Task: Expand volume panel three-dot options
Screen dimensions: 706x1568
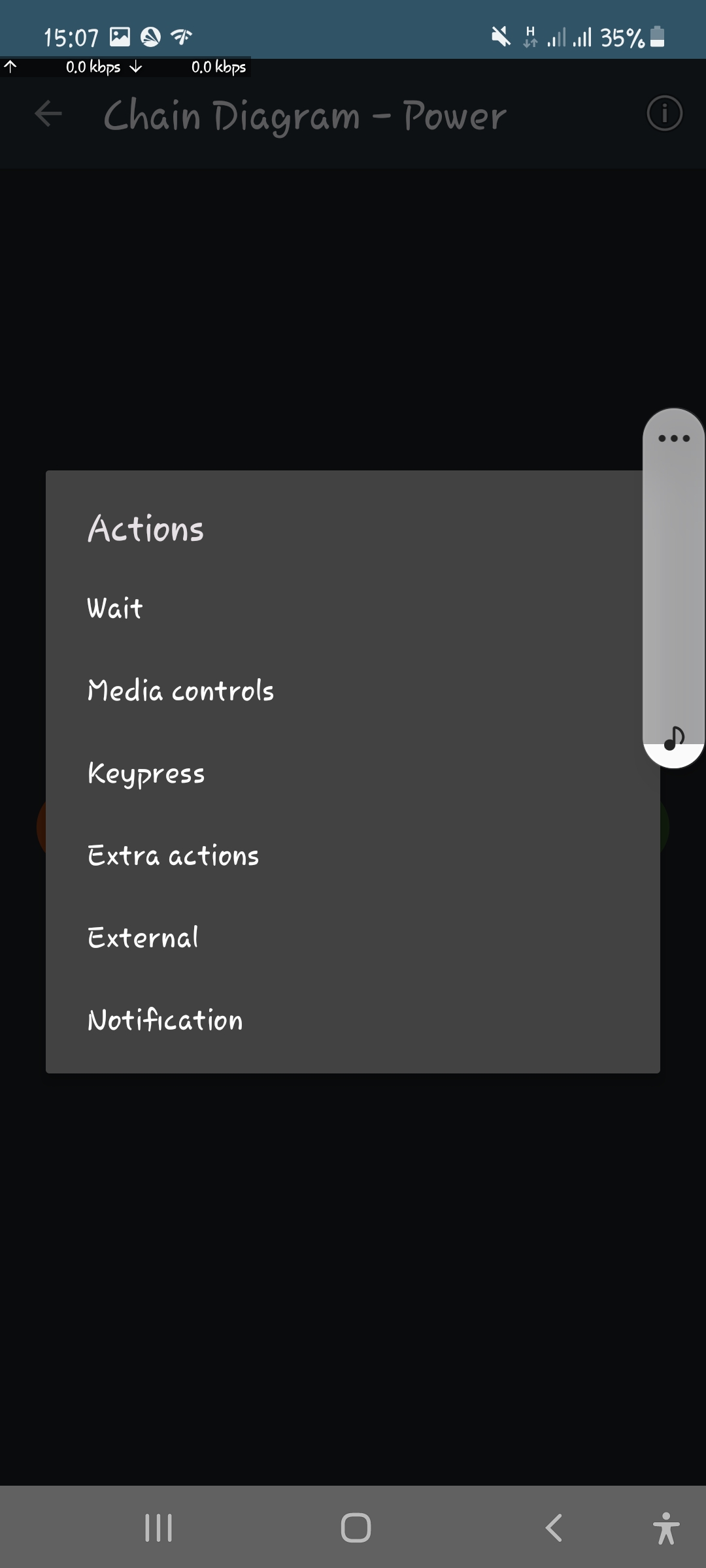Action: (674, 438)
